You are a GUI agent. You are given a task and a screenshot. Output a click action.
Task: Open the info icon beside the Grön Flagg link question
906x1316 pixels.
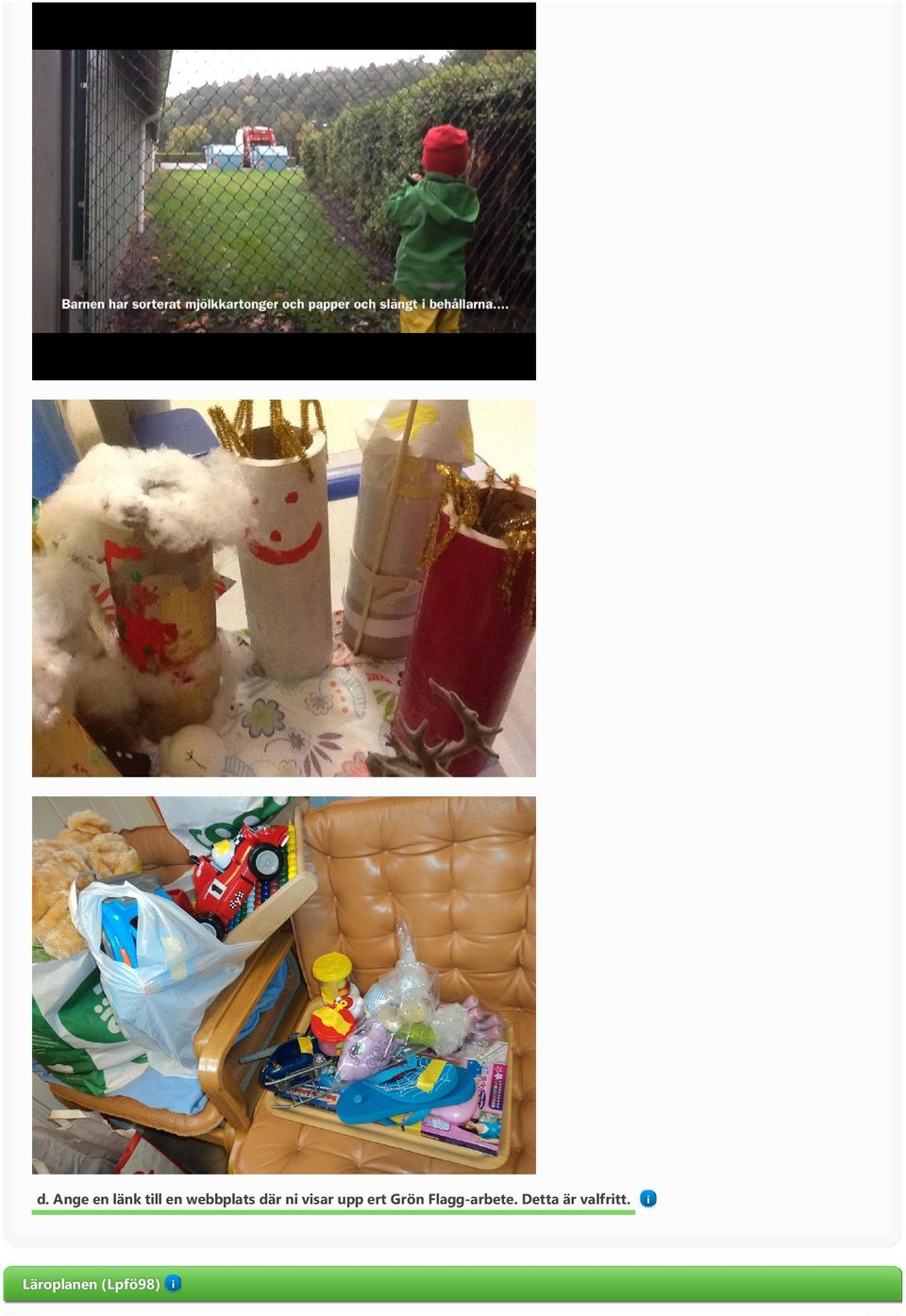[x=648, y=1198]
